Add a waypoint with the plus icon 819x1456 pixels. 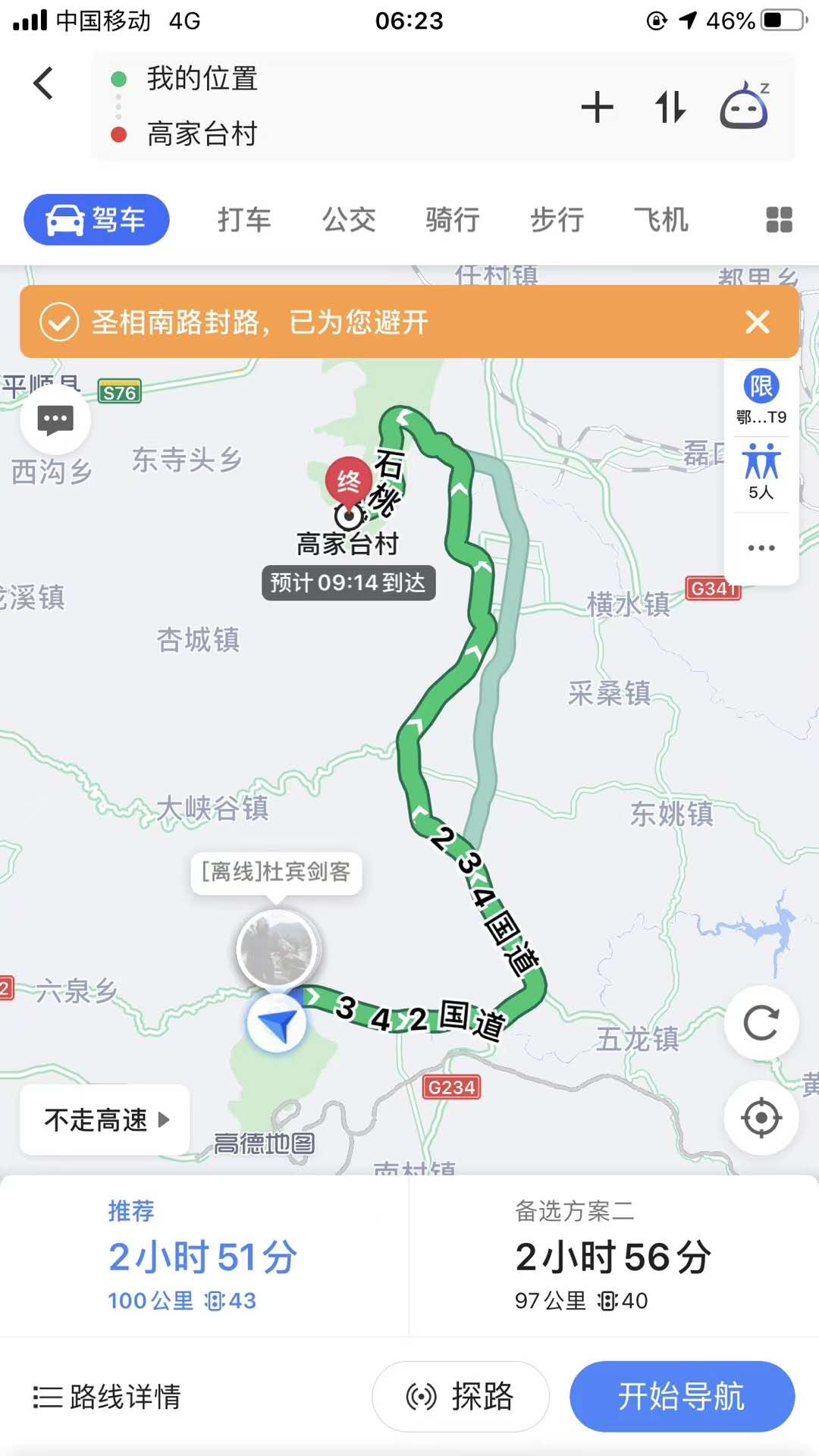(597, 107)
